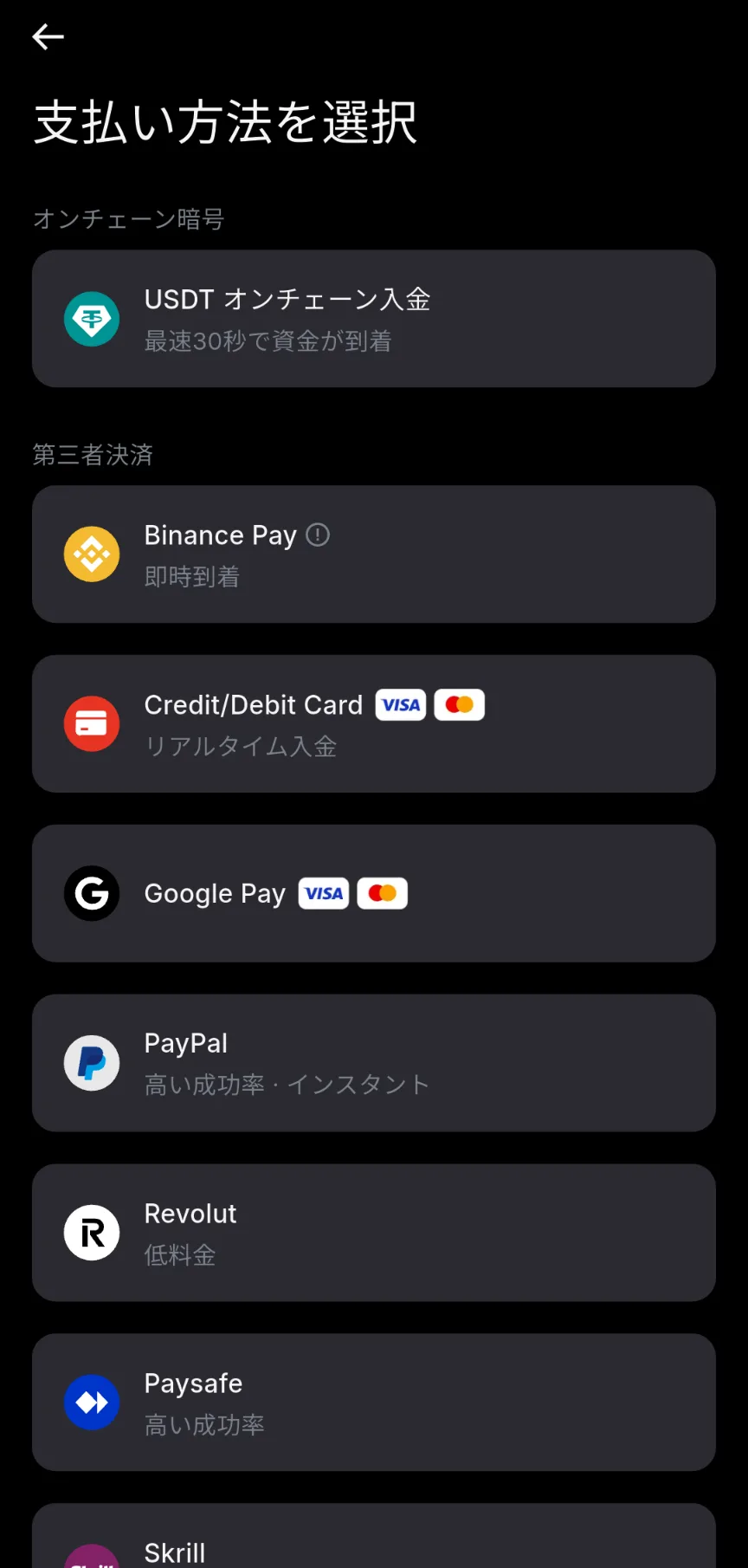The image size is (748, 1568).
Task: Choose PayPal as payment method
Action: [374, 1062]
